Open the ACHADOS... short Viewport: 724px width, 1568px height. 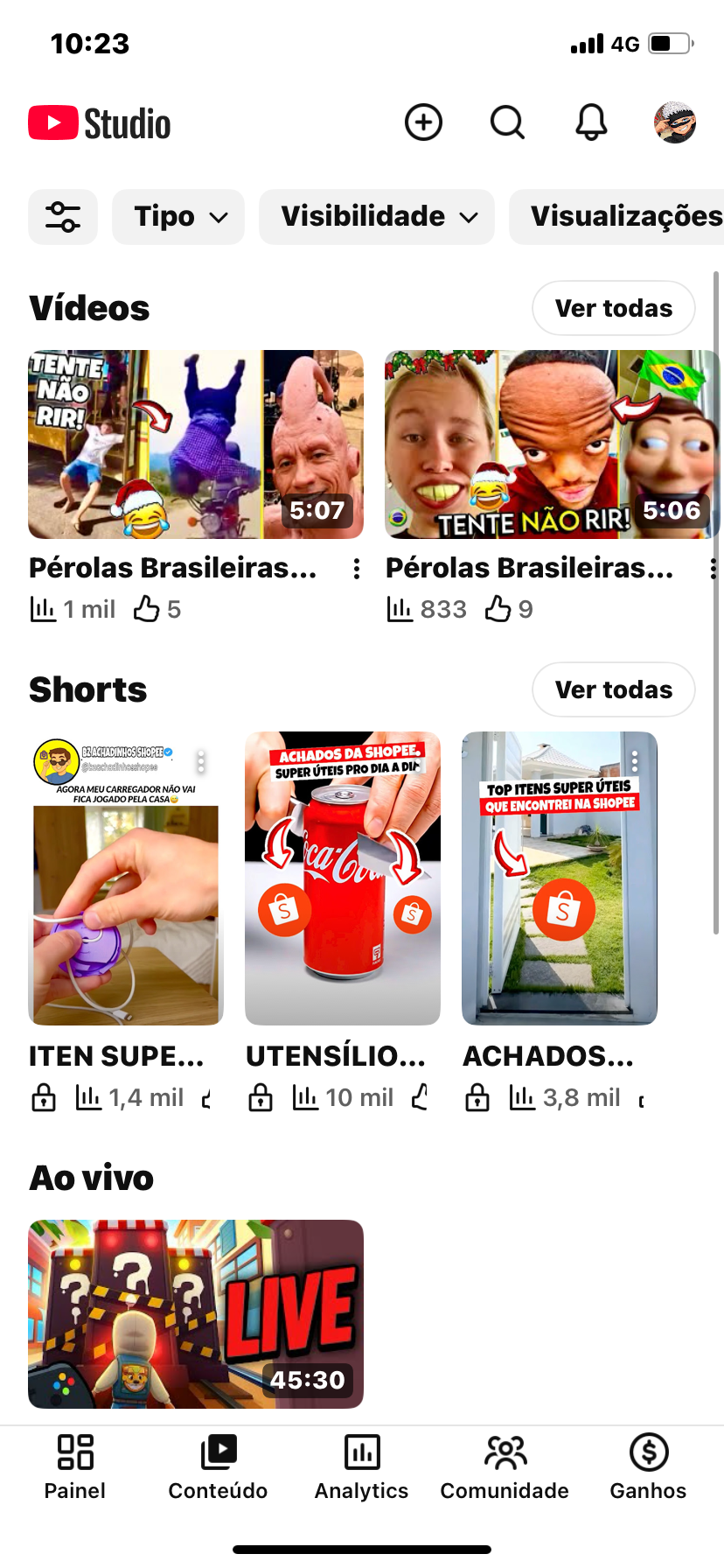[560, 878]
